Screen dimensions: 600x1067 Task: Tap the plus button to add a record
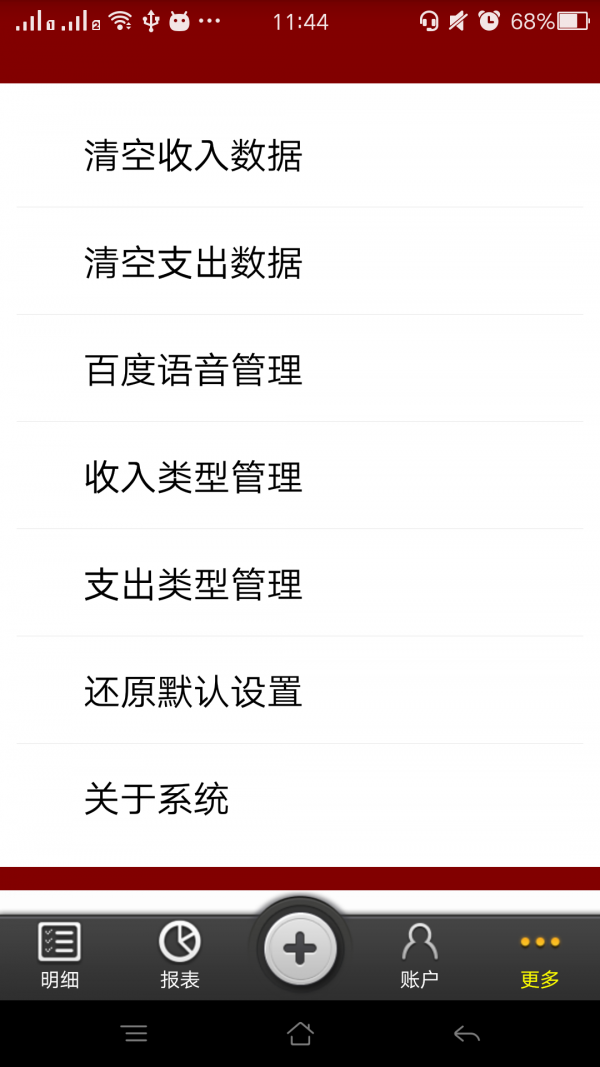(x=300, y=949)
